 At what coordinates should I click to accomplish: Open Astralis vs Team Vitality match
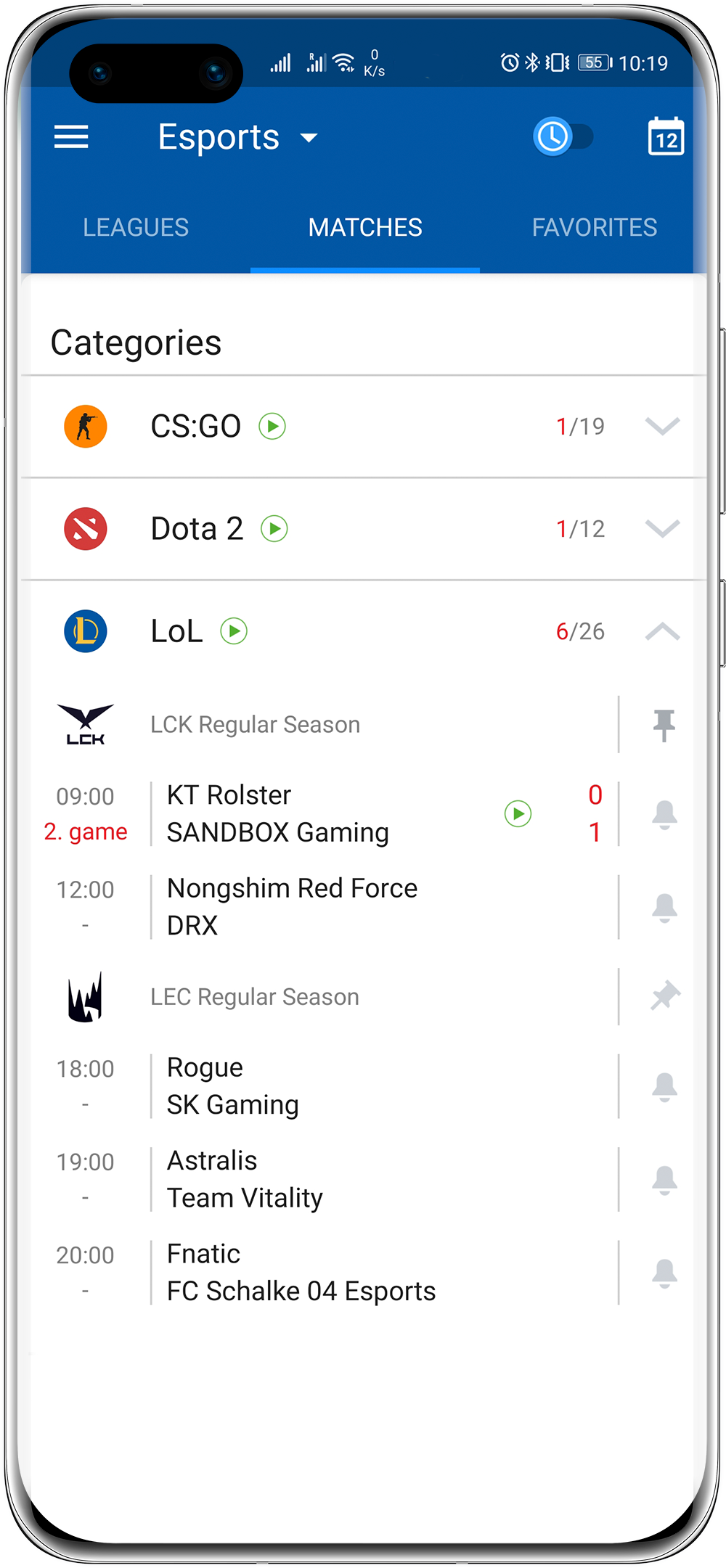[327, 1179]
